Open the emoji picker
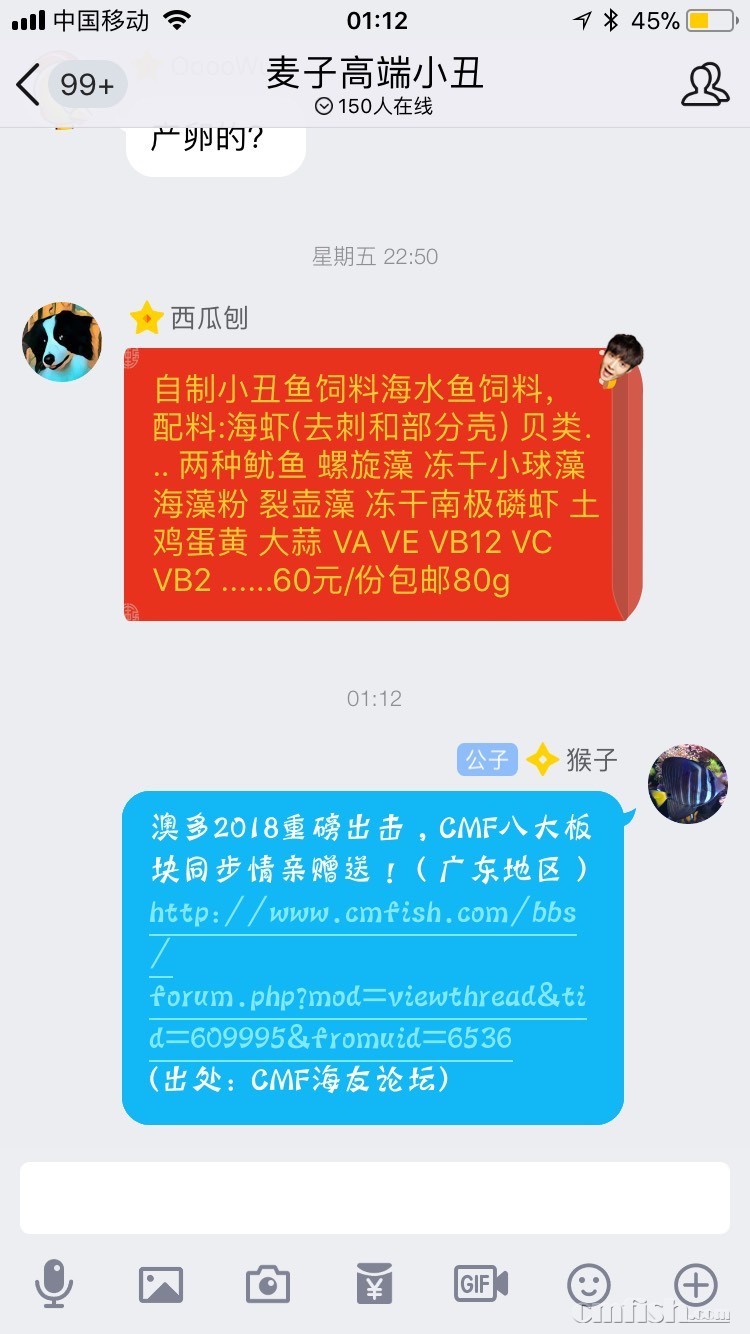Screen dimensions: 750x1334 click(589, 1284)
